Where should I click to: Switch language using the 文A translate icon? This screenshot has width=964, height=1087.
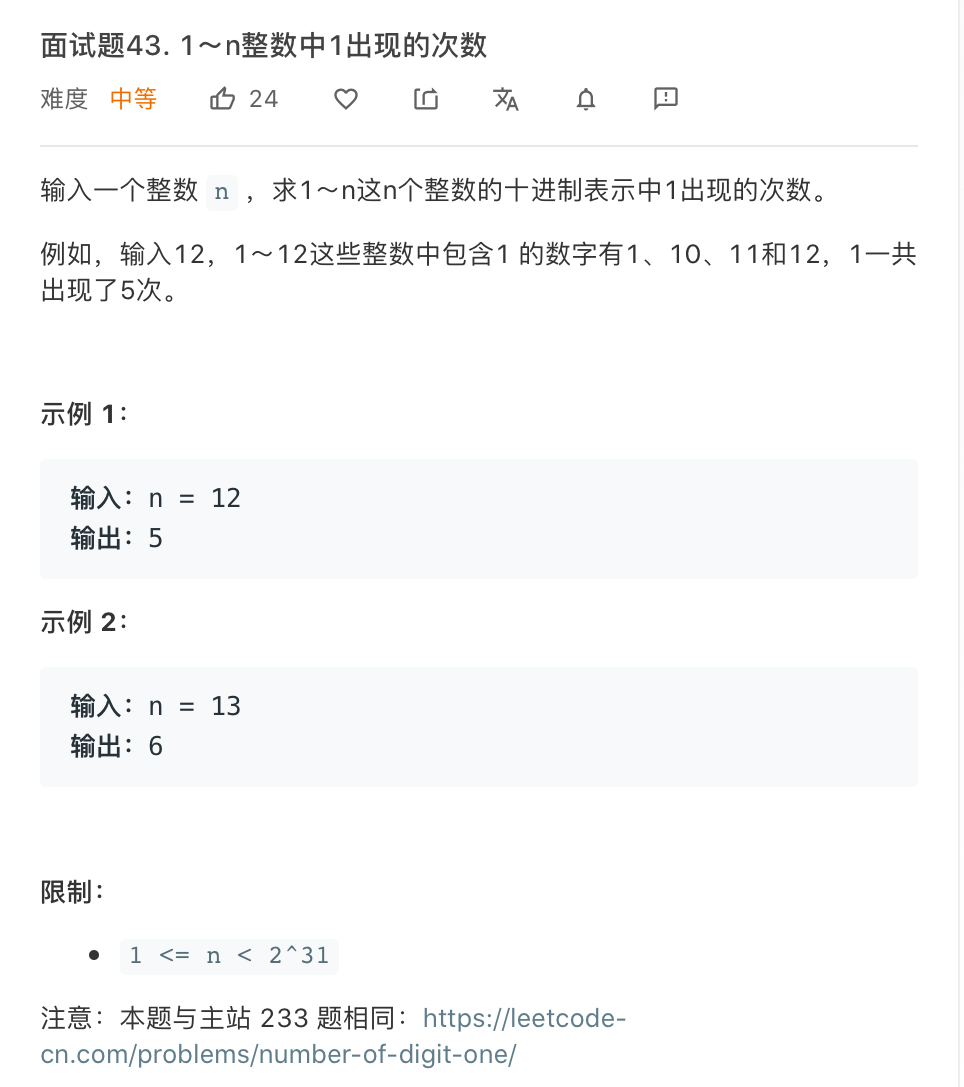(x=506, y=99)
